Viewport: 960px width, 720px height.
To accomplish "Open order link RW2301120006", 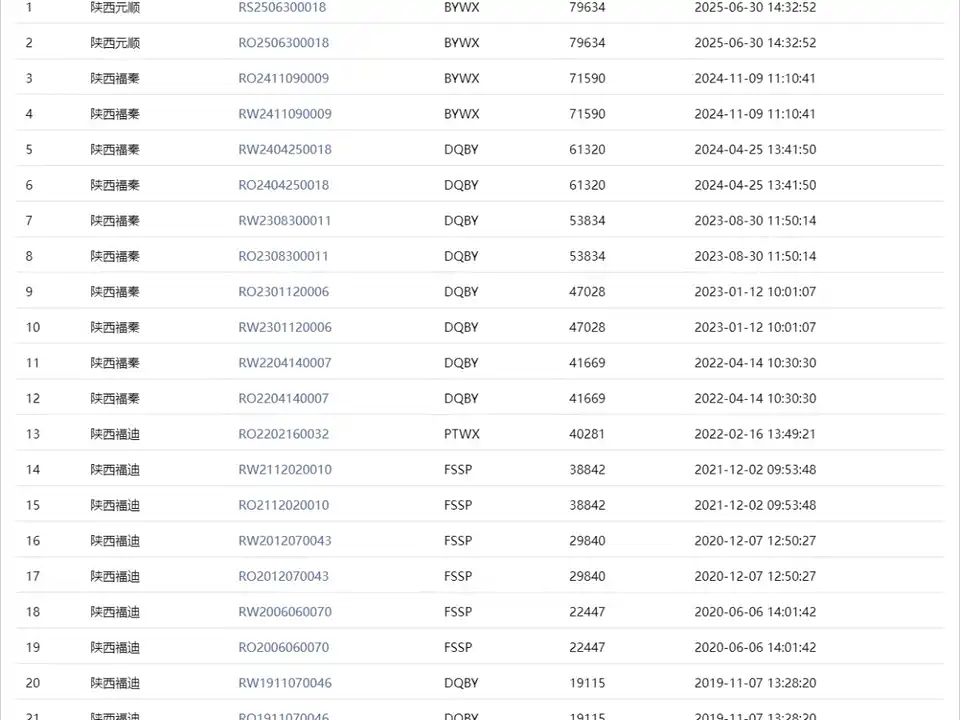I will click(x=284, y=327).
